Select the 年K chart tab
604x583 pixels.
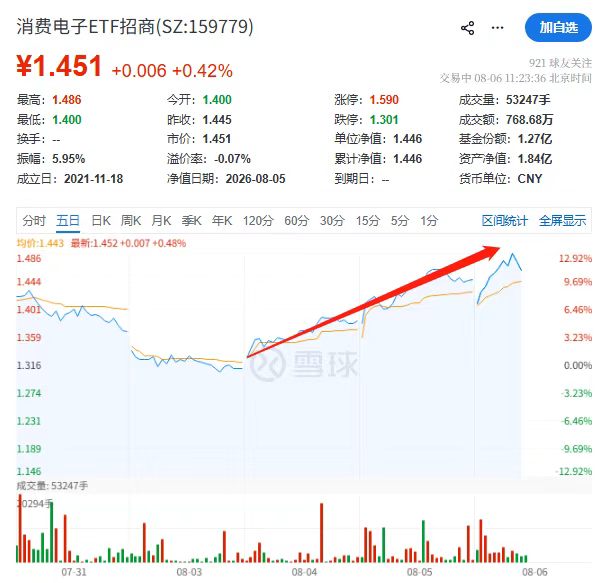[x=222, y=221]
